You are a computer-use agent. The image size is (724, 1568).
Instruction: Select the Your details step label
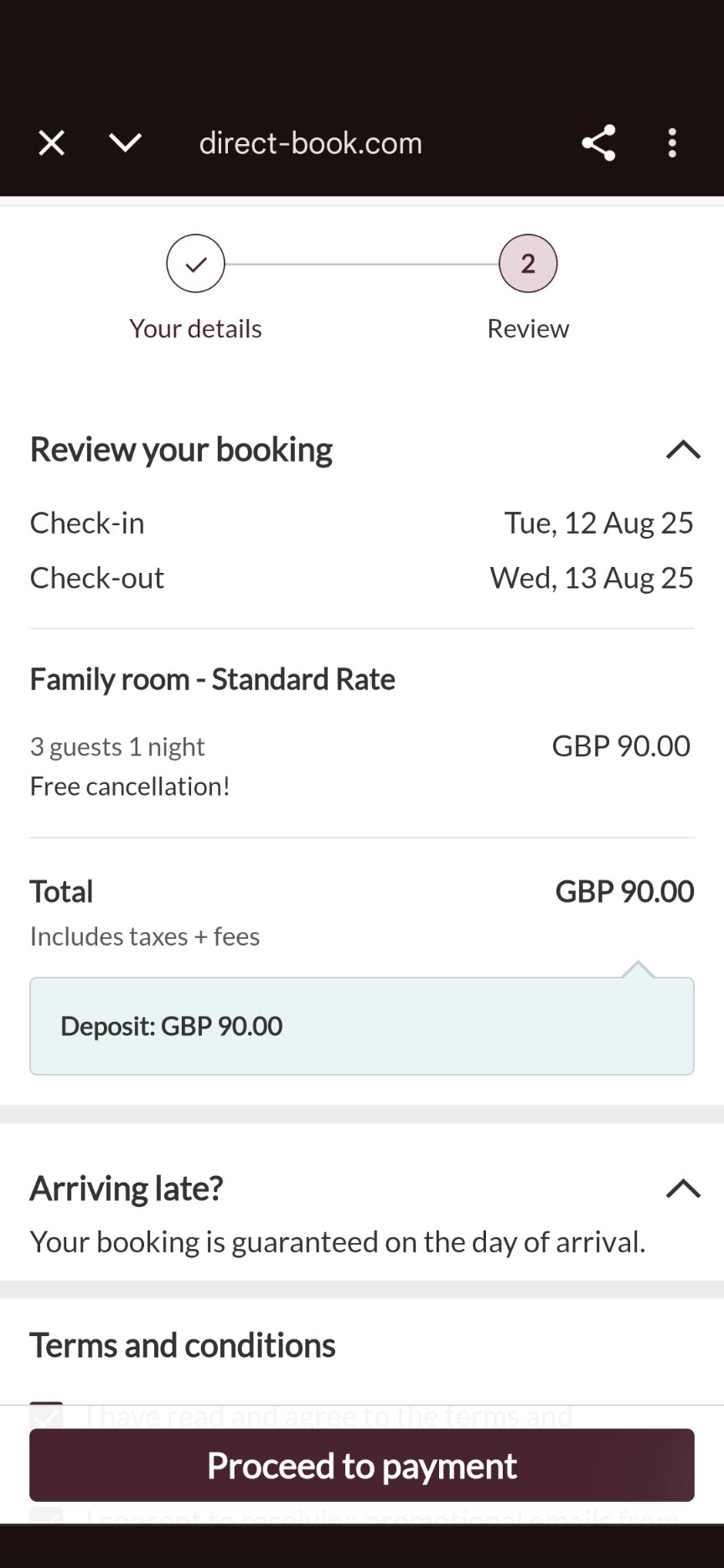[x=195, y=328]
